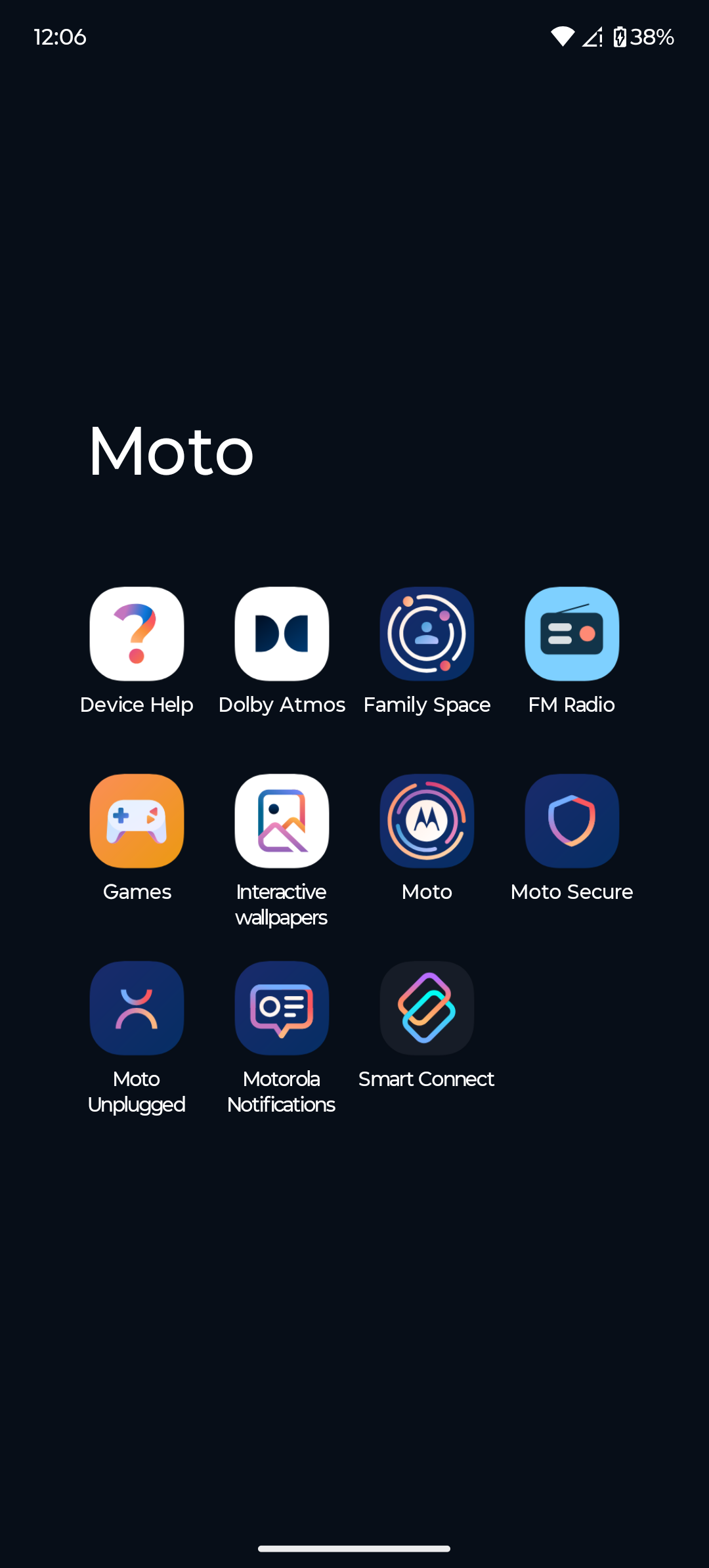Open Motorola Notifications
709x1568 pixels.
click(282, 1009)
